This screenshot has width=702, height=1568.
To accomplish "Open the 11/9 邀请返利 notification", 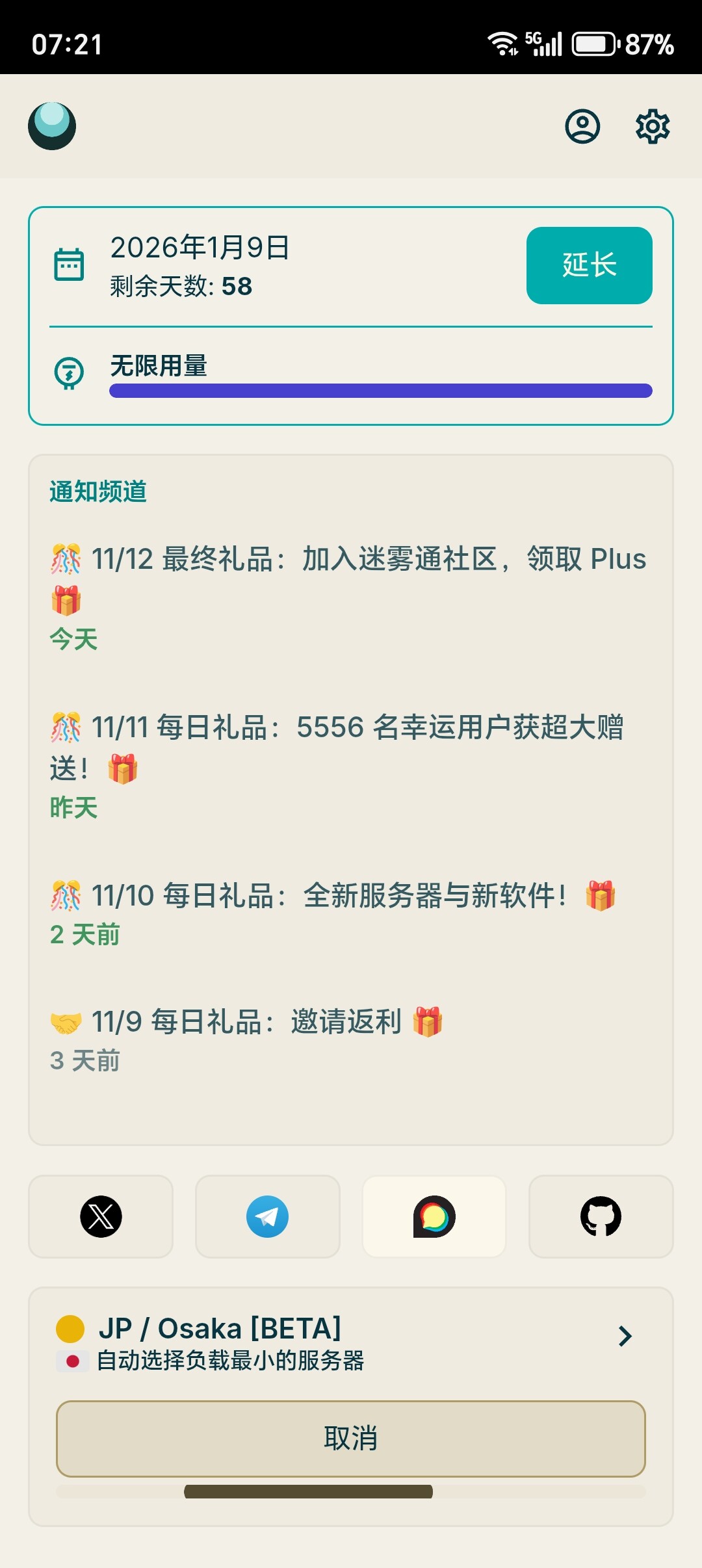I will (x=247, y=1023).
